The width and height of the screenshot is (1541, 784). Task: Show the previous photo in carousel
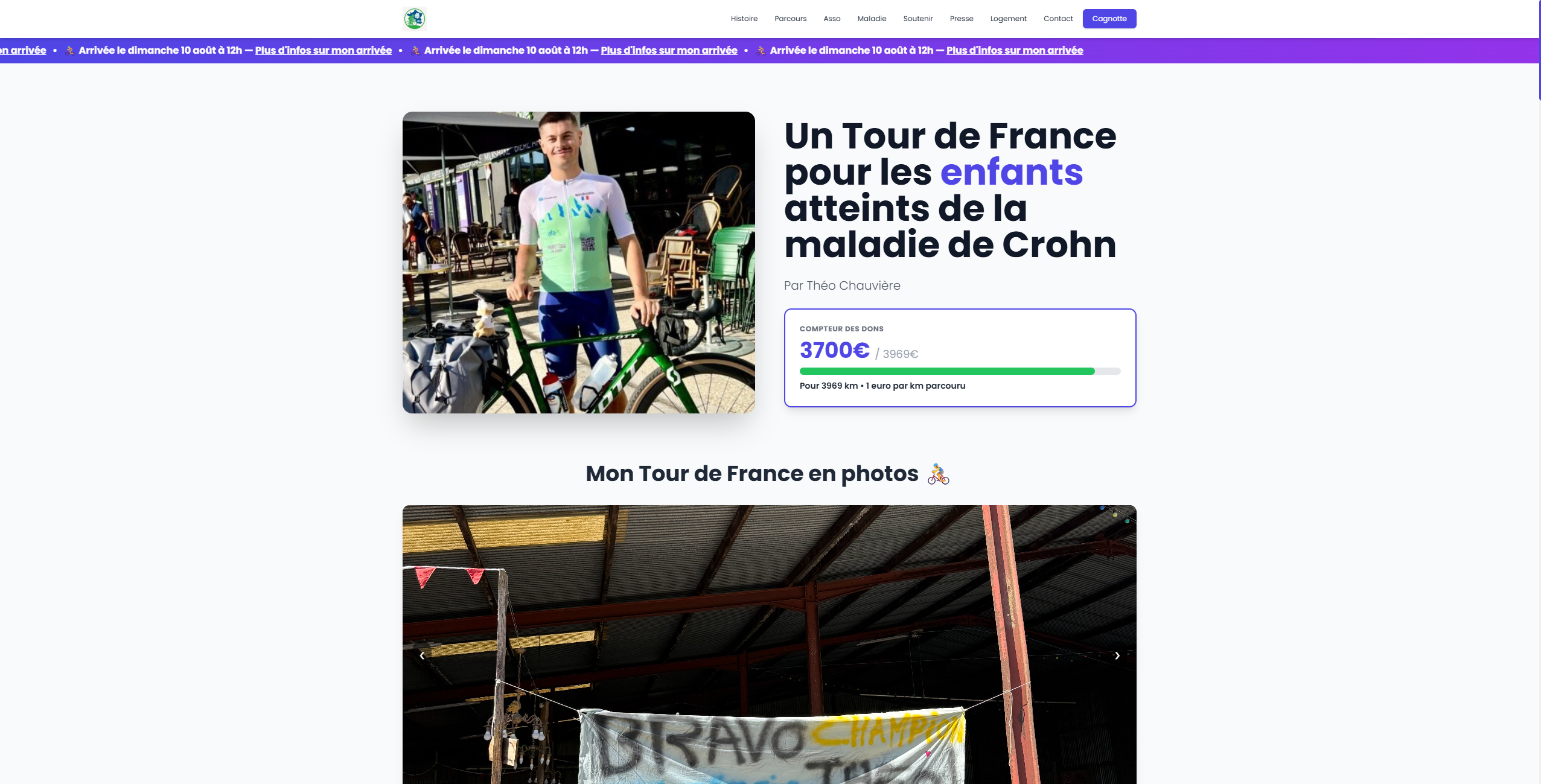422,655
